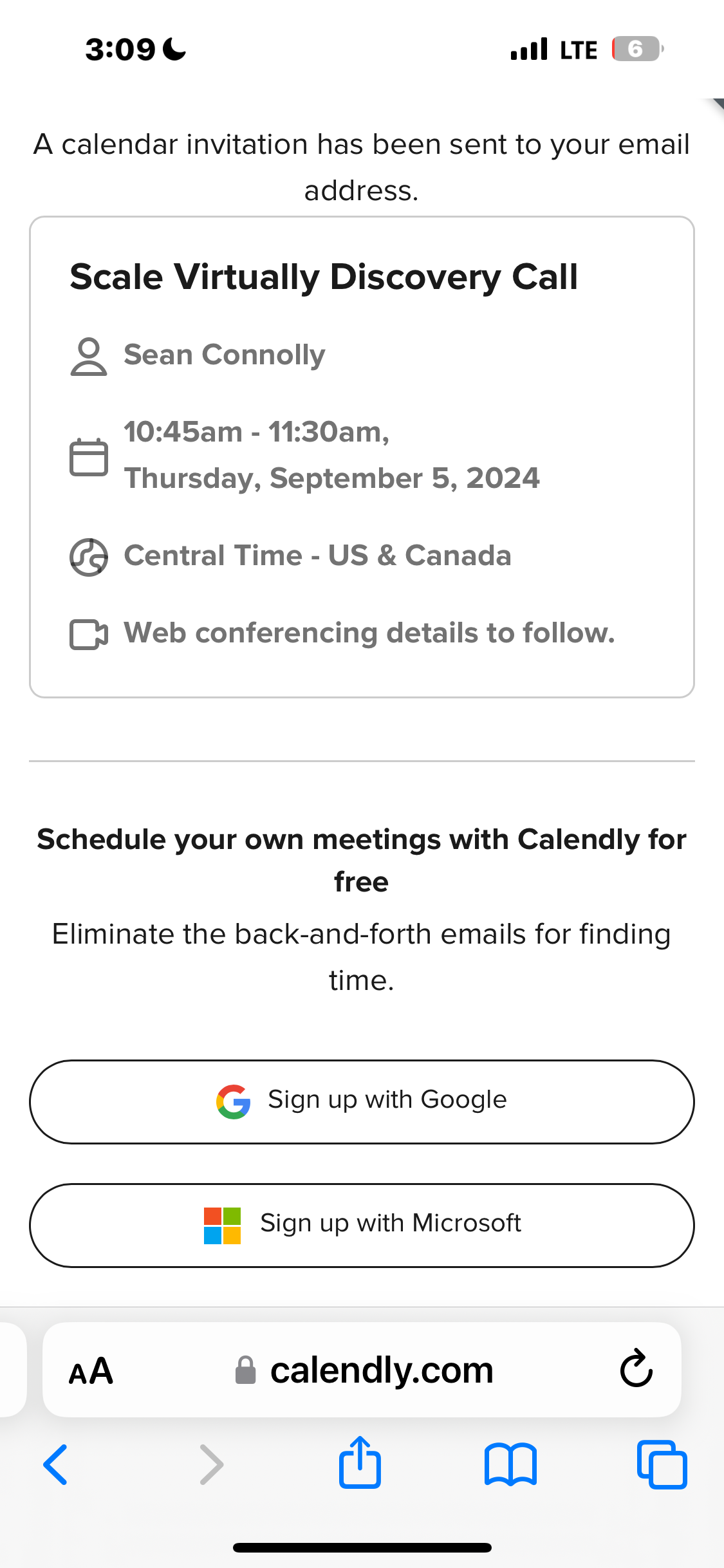
Task: Click the person icon beside Sean Connolly
Action: (89, 355)
